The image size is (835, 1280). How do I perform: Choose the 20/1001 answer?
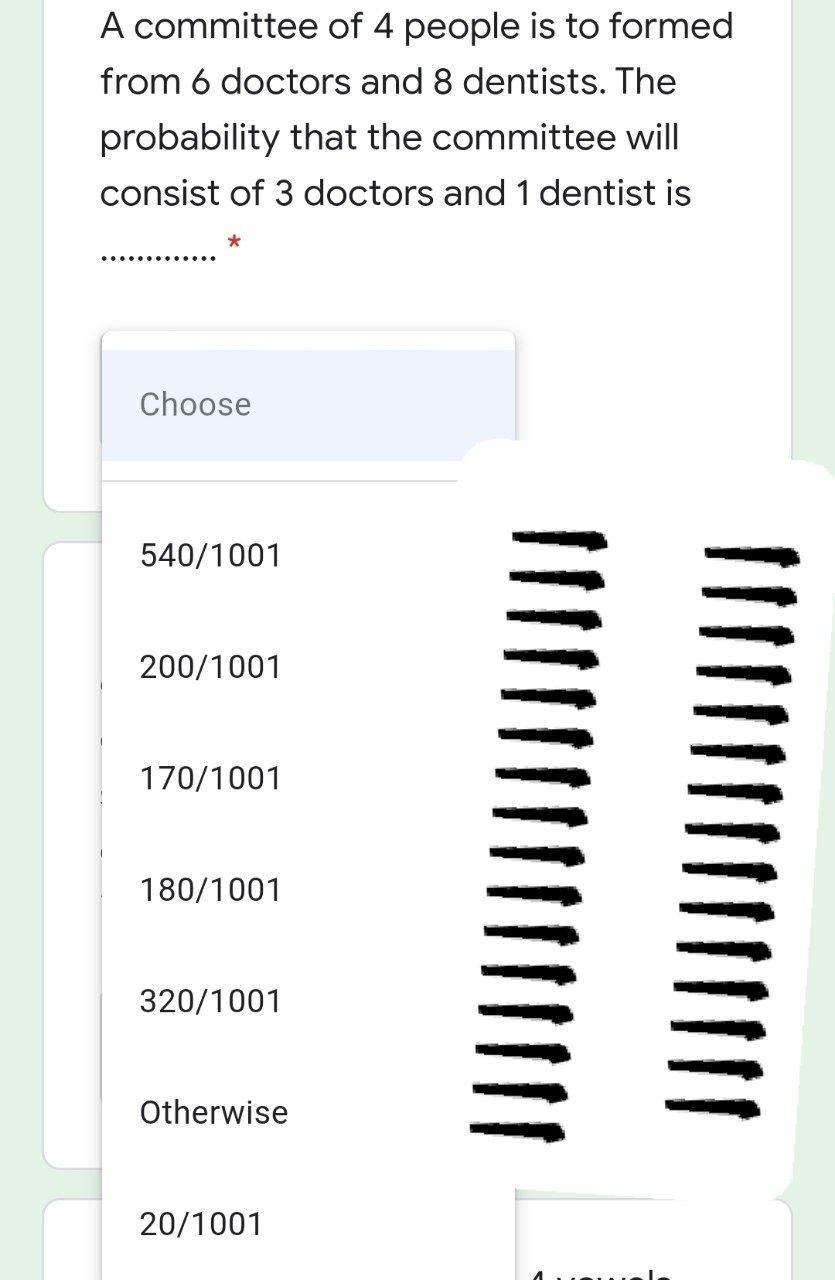coord(308,1224)
